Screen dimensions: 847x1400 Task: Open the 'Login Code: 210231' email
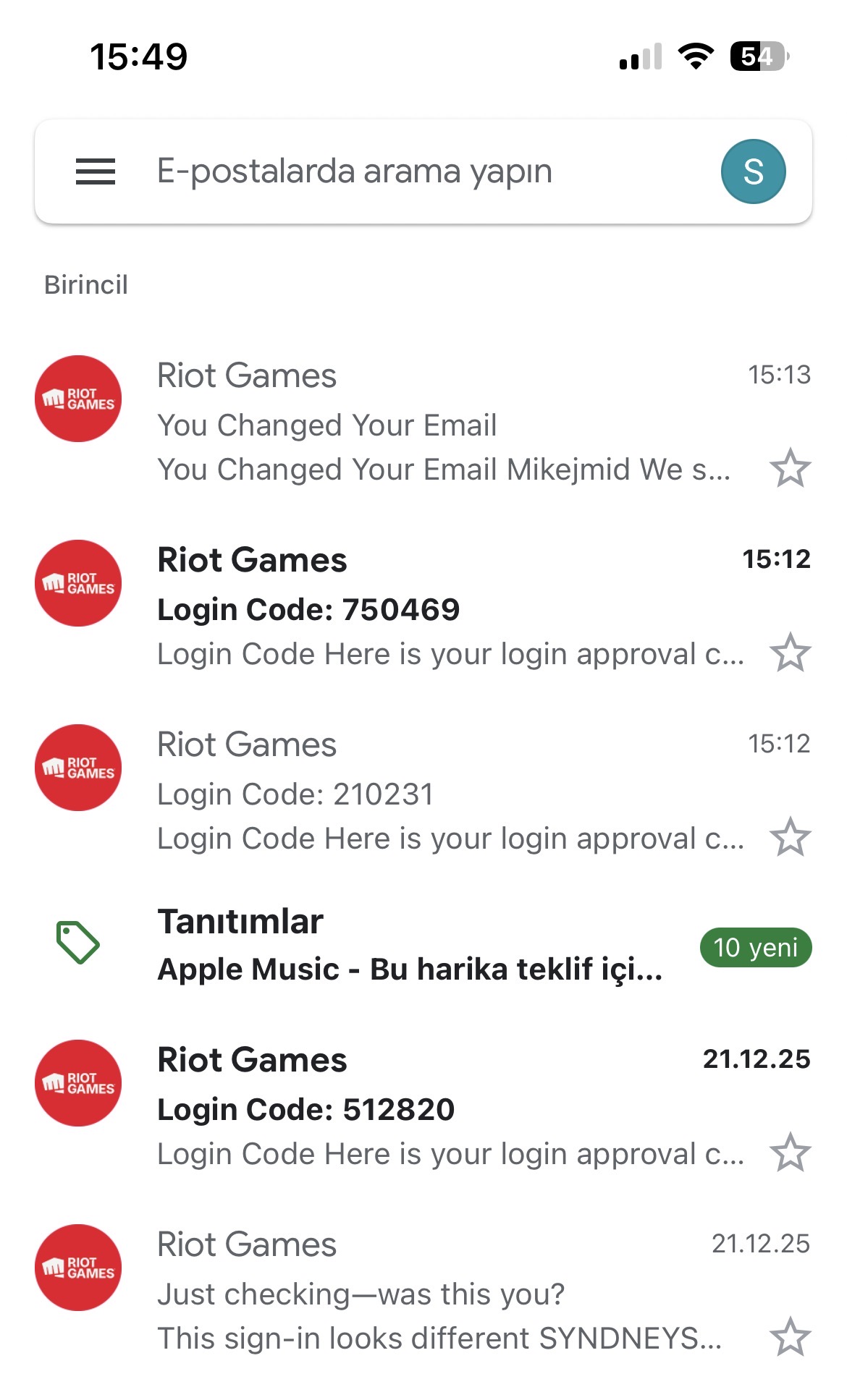(423, 791)
